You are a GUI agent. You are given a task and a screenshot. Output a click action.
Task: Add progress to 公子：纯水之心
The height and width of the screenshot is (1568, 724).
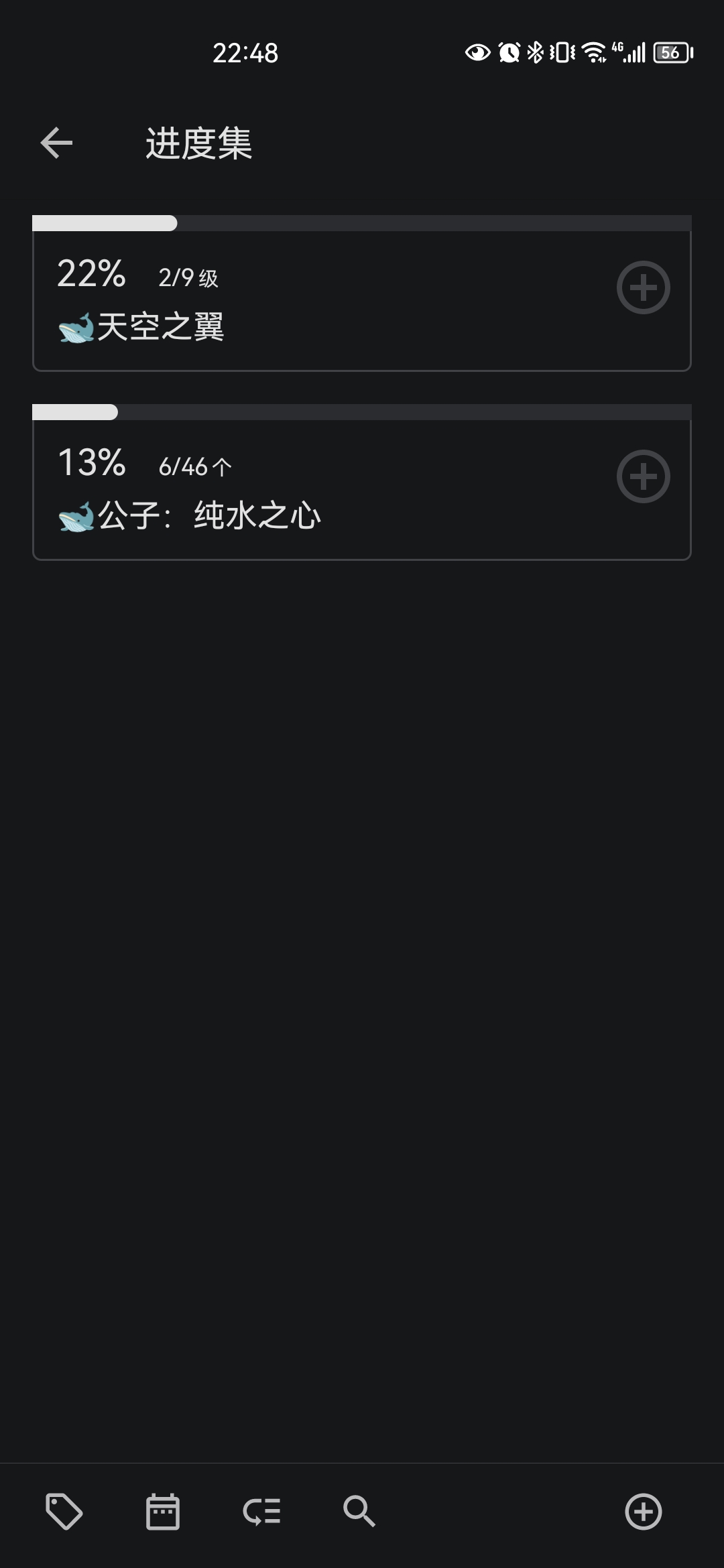pos(643,476)
